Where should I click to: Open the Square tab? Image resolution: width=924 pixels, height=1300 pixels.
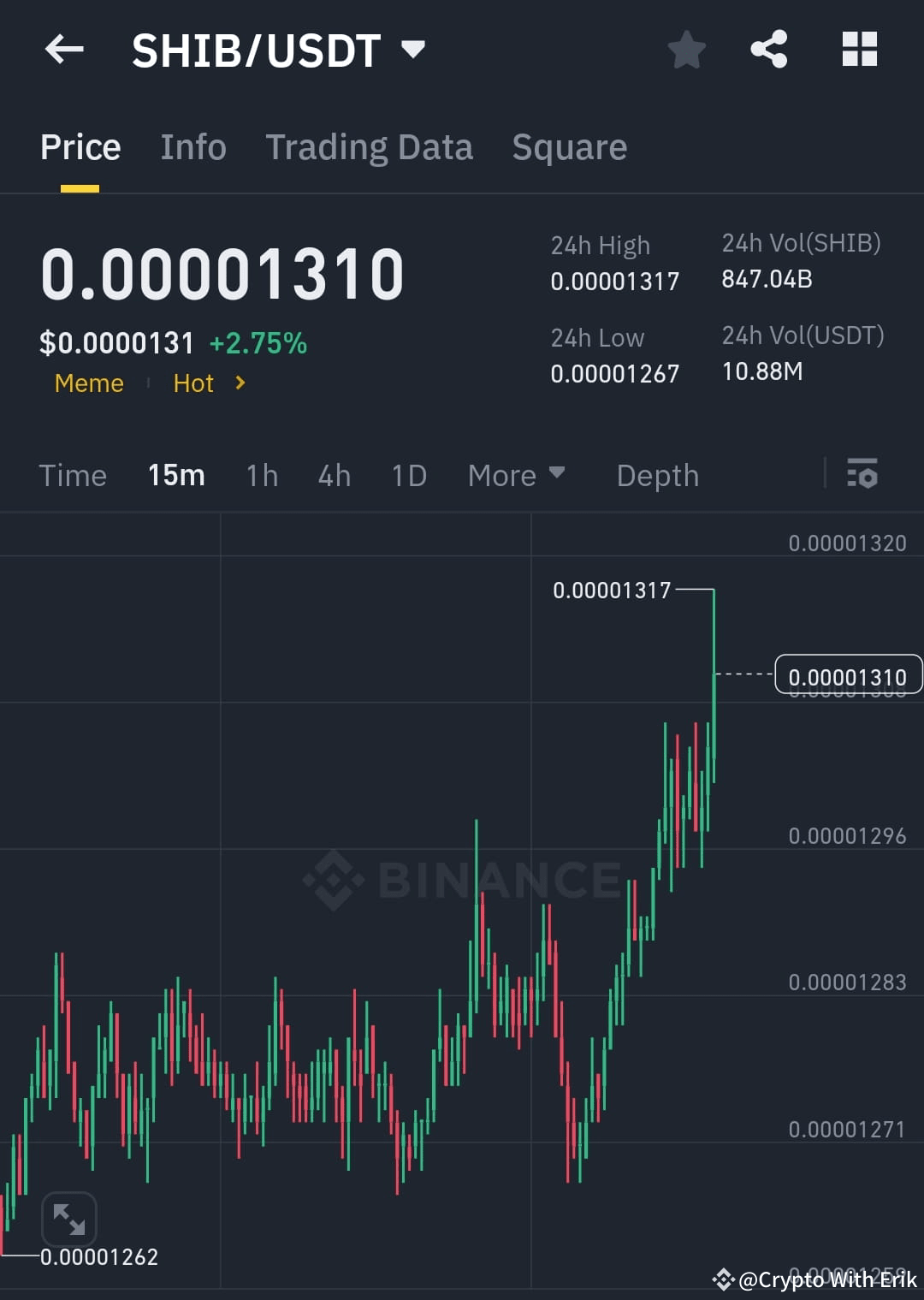pos(569,146)
